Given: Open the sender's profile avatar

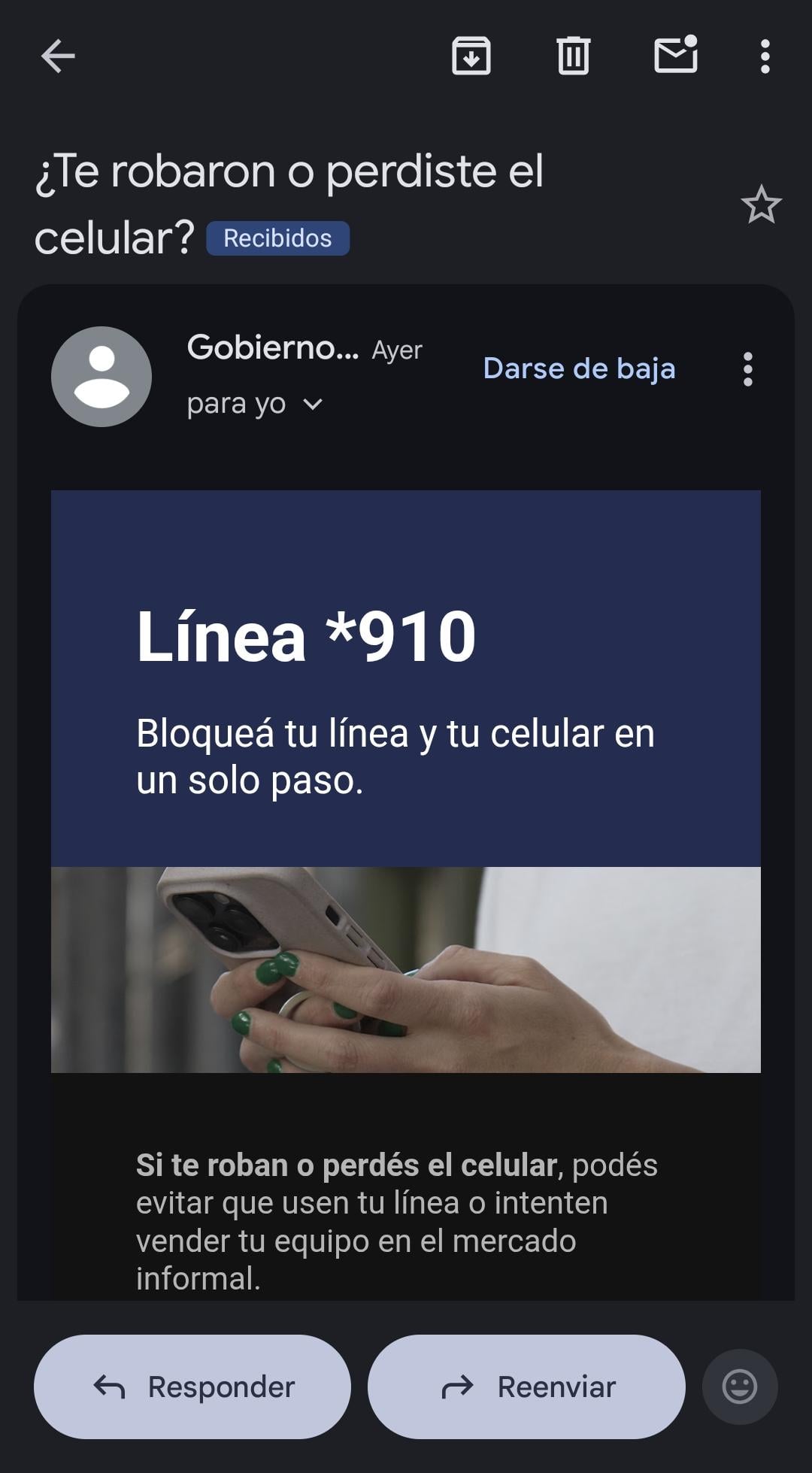Looking at the screenshot, I should click(x=101, y=376).
